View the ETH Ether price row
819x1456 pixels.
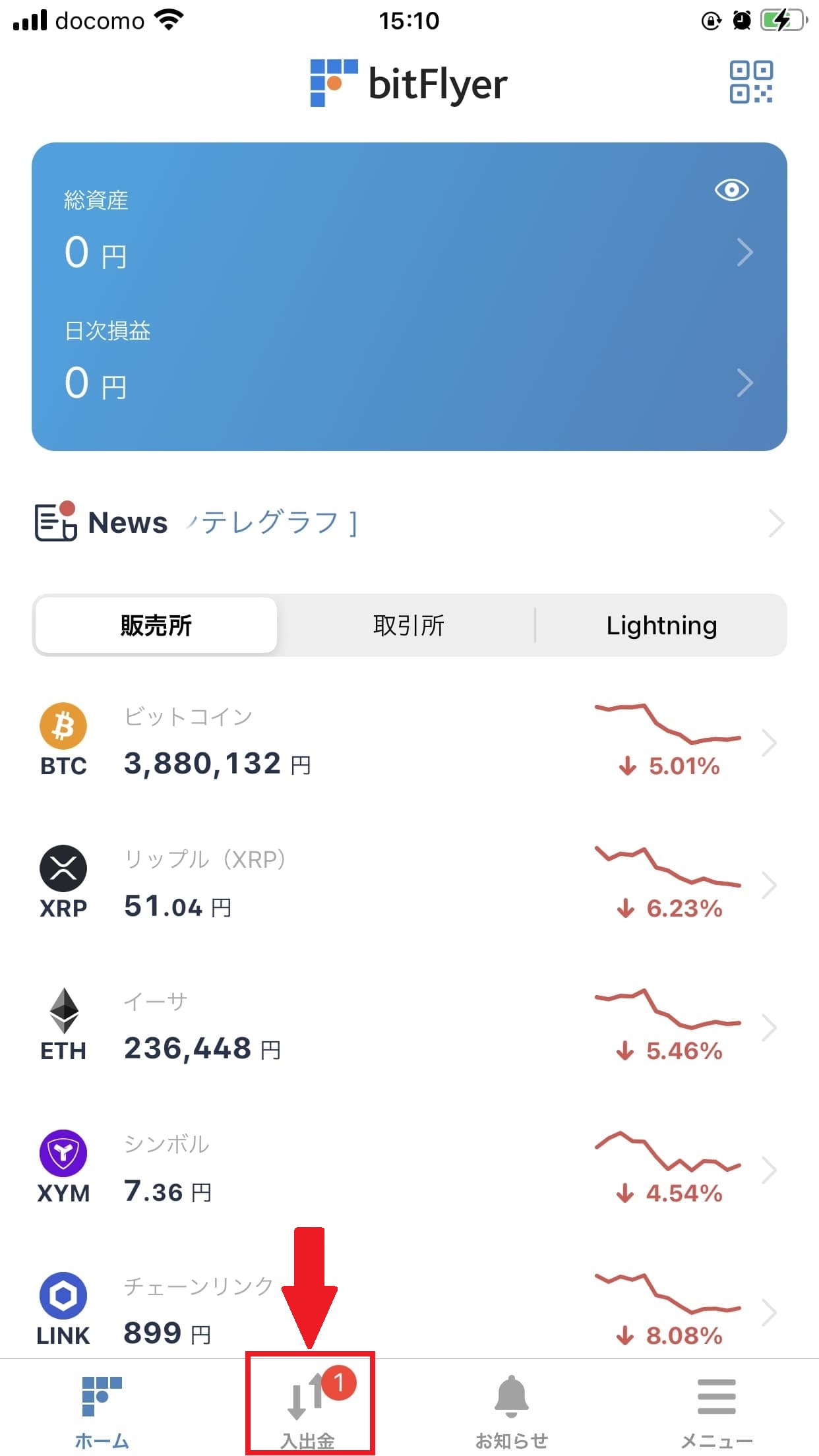(409, 1027)
